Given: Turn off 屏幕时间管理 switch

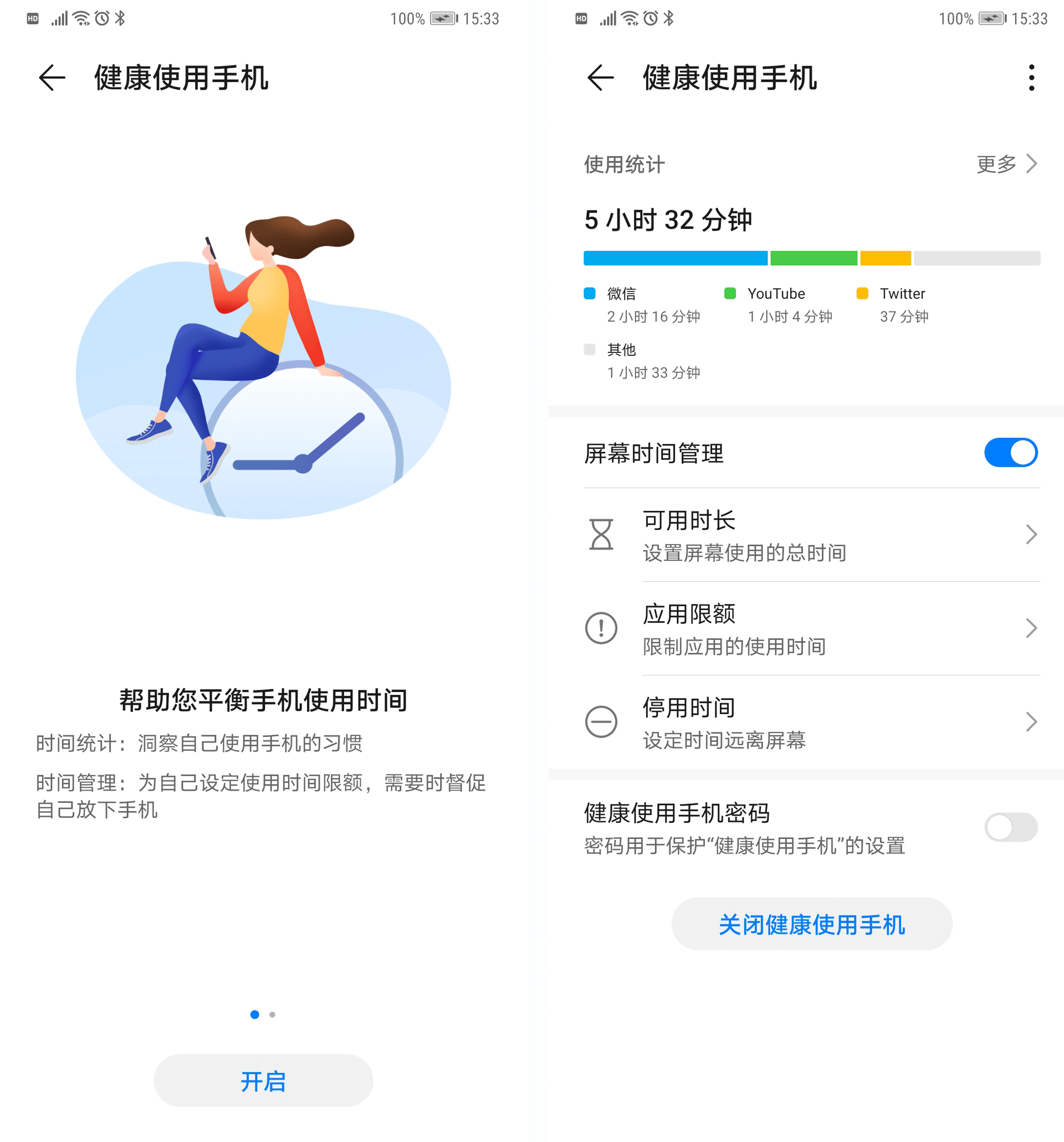Looking at the screenshot, I should [1010, 453].
